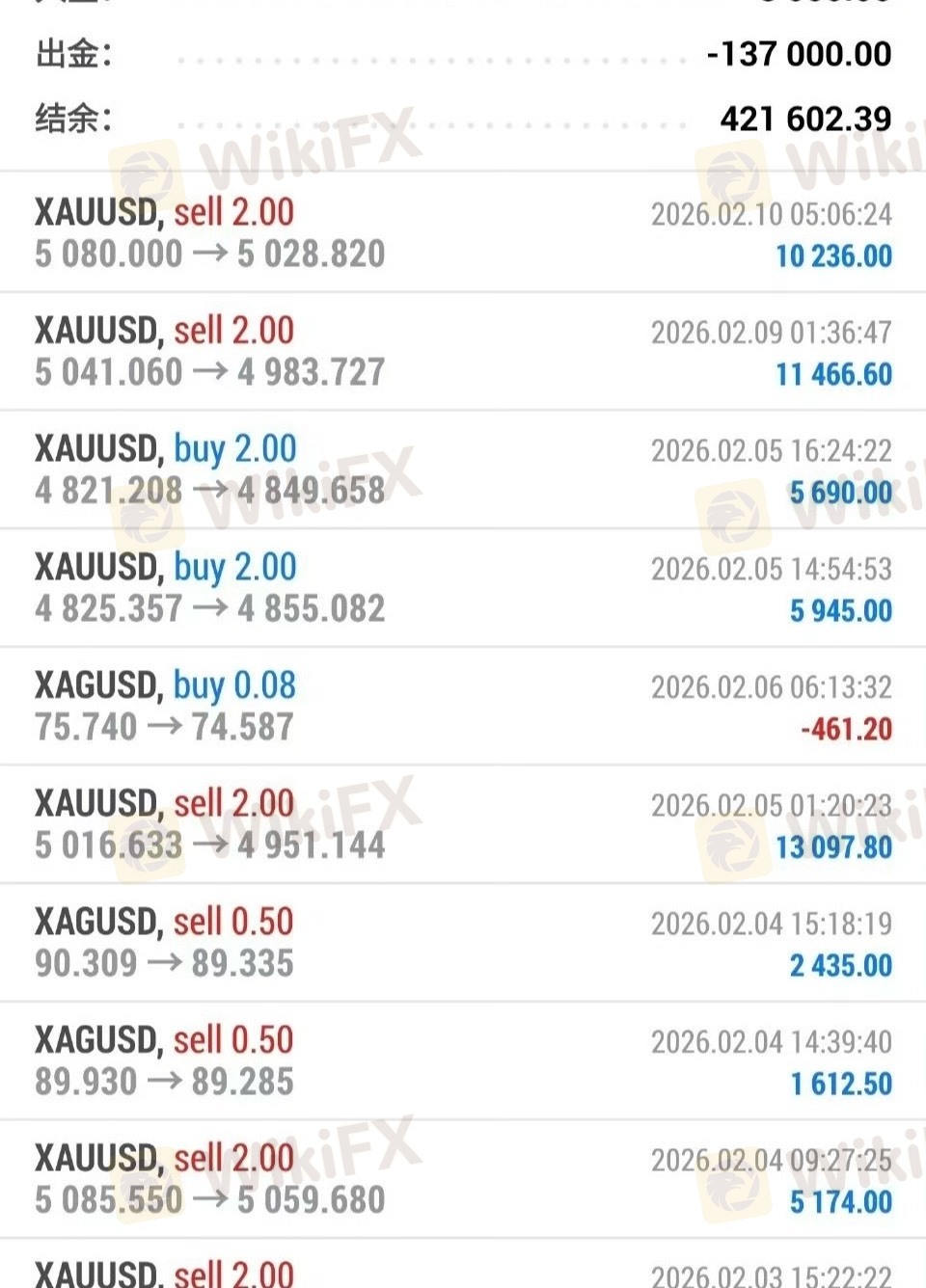Expand the XAUUSD buy trade with profit 5 945.00
This screenshot has width=926, height=1288.
463,588
